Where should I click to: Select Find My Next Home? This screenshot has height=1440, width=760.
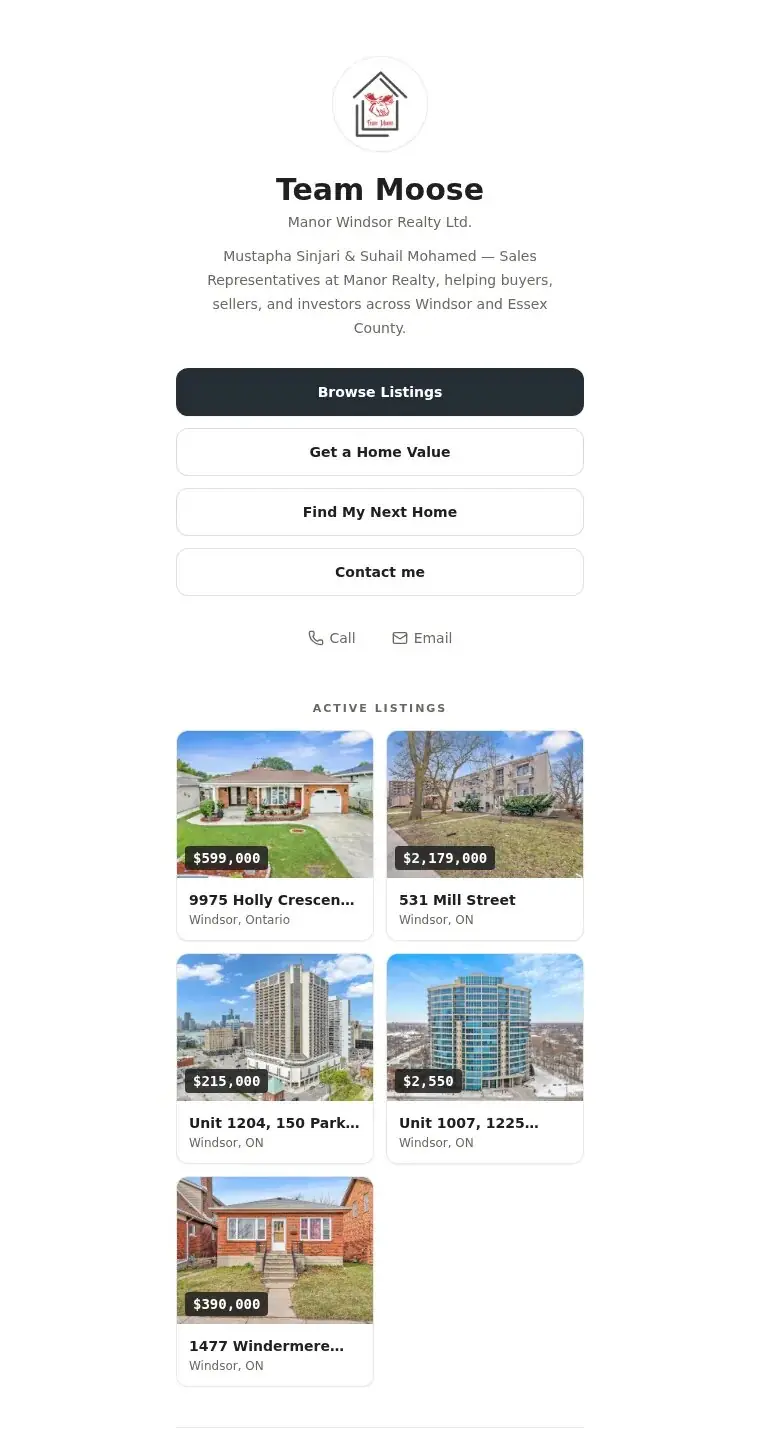[380, 512]
